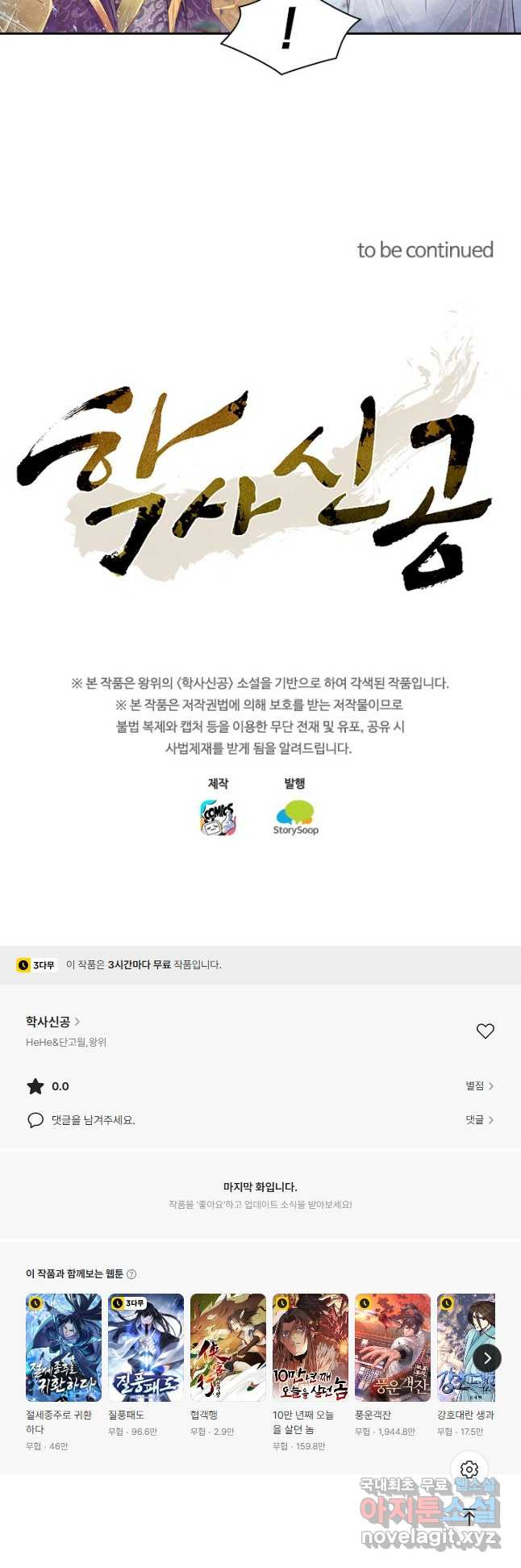Image resolution: width=521 pixels, height=1568 pixels.
Task: Open viewer settings gear
Action: coord(469,1470)
